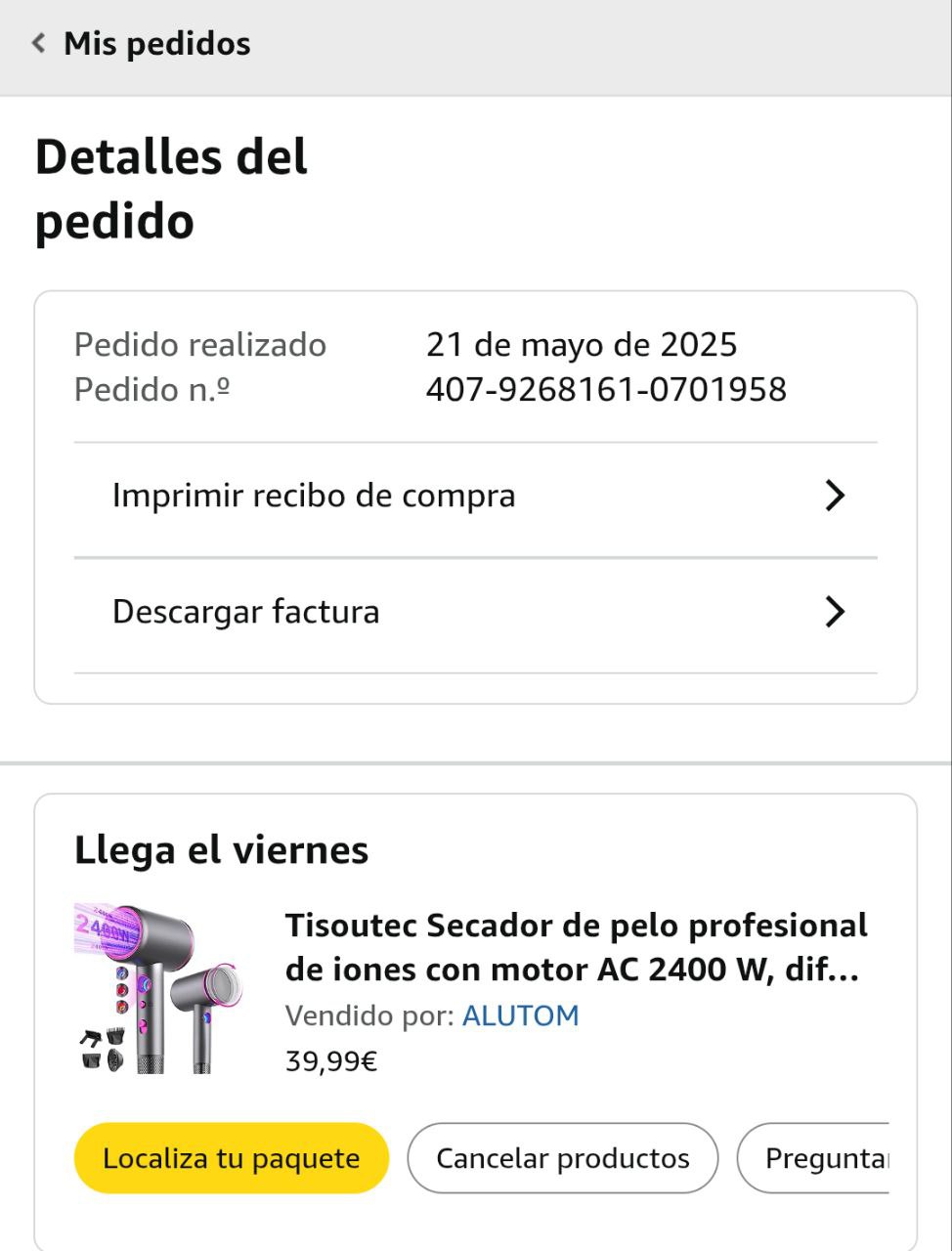952x1251 pixels.
Task: Go back to Mis pedidos
Action: (x=141, y=44)
